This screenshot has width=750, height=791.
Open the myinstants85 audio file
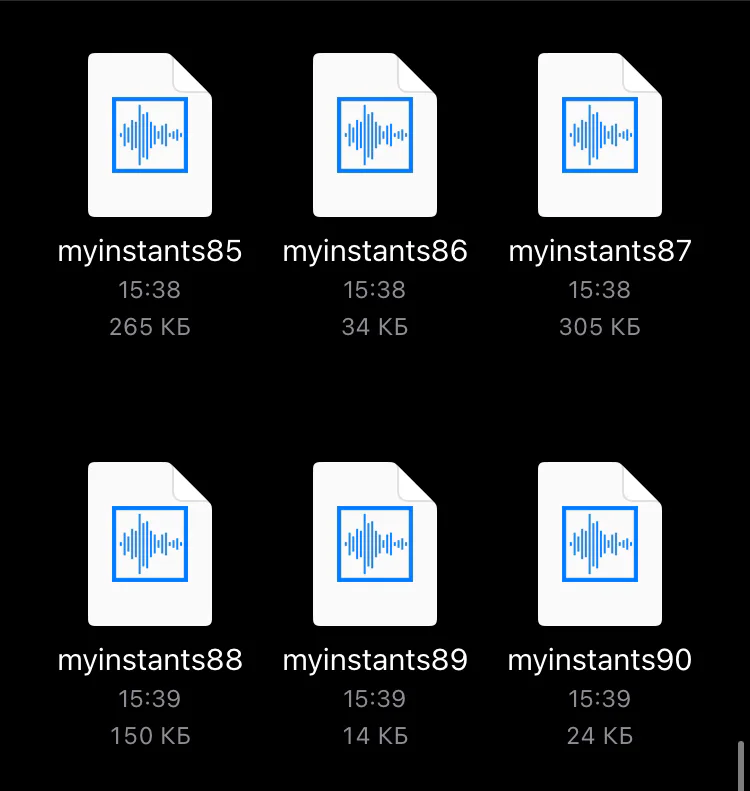150,135
